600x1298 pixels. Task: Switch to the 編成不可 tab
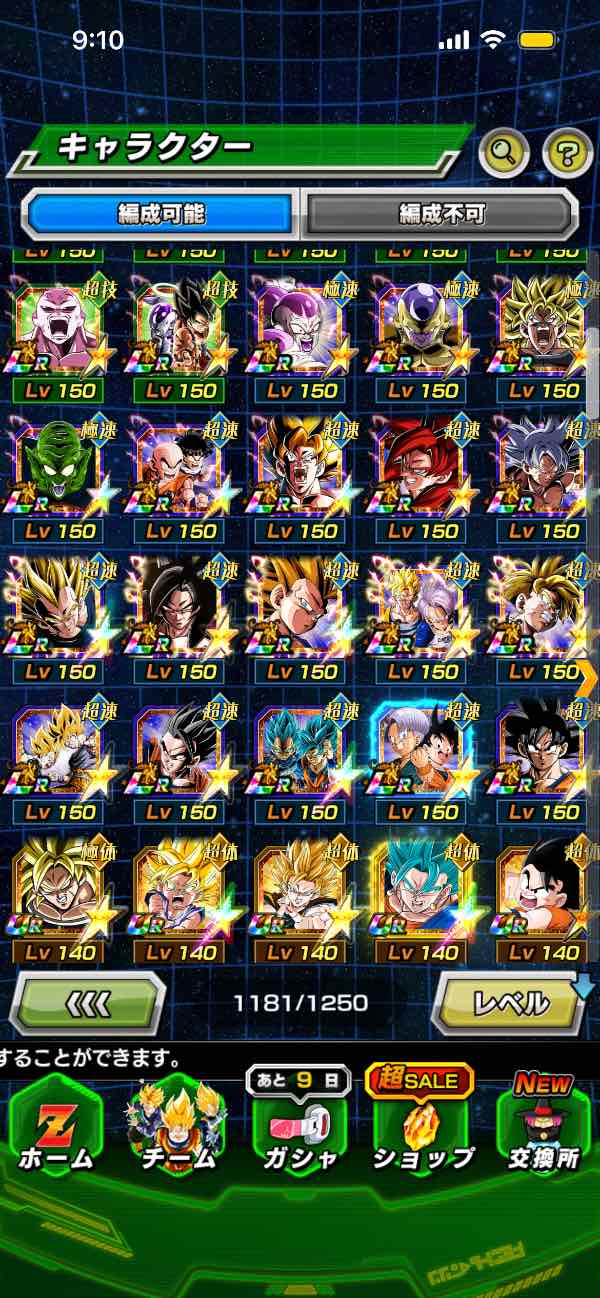pyautogui.click(x=441, y=213)
